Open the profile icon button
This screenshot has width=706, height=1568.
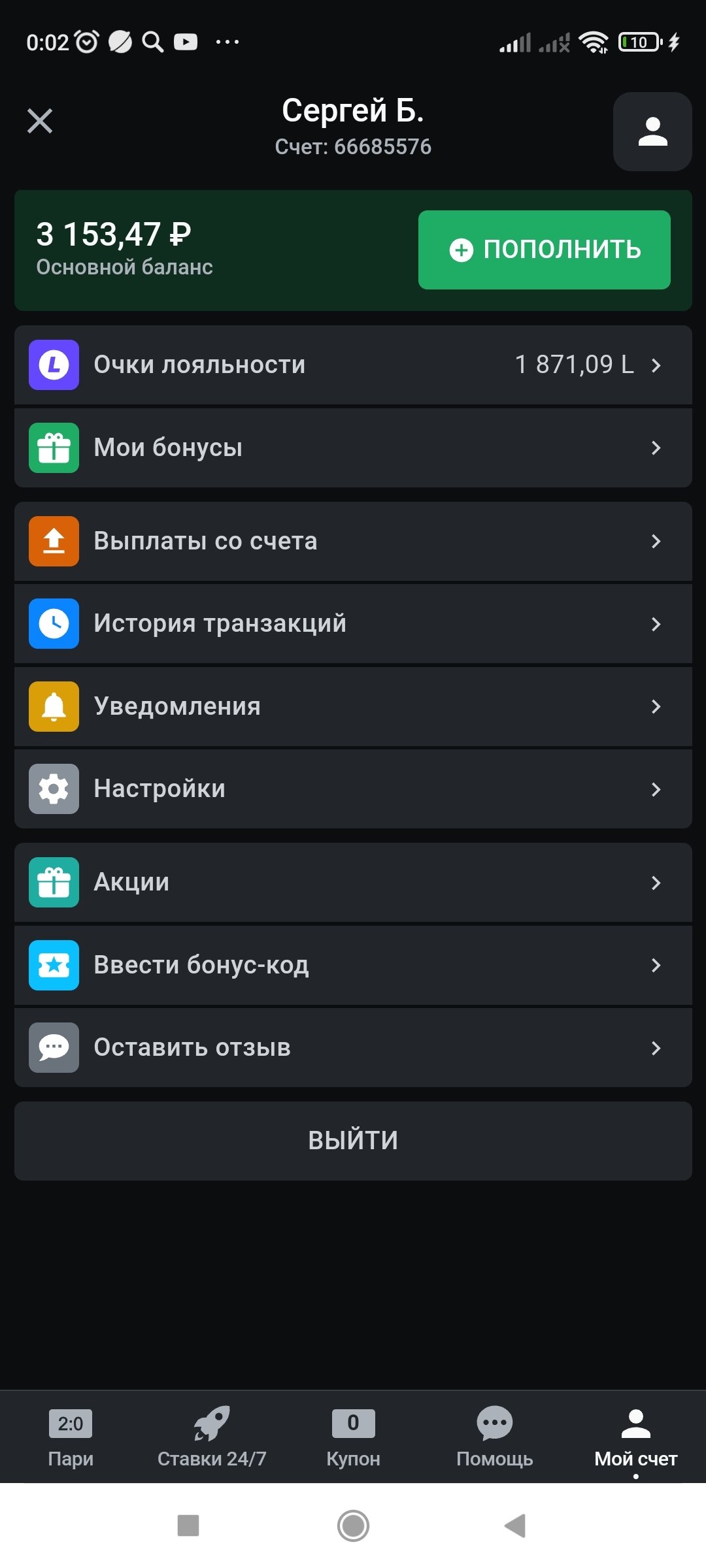click(x=652, y=131)
